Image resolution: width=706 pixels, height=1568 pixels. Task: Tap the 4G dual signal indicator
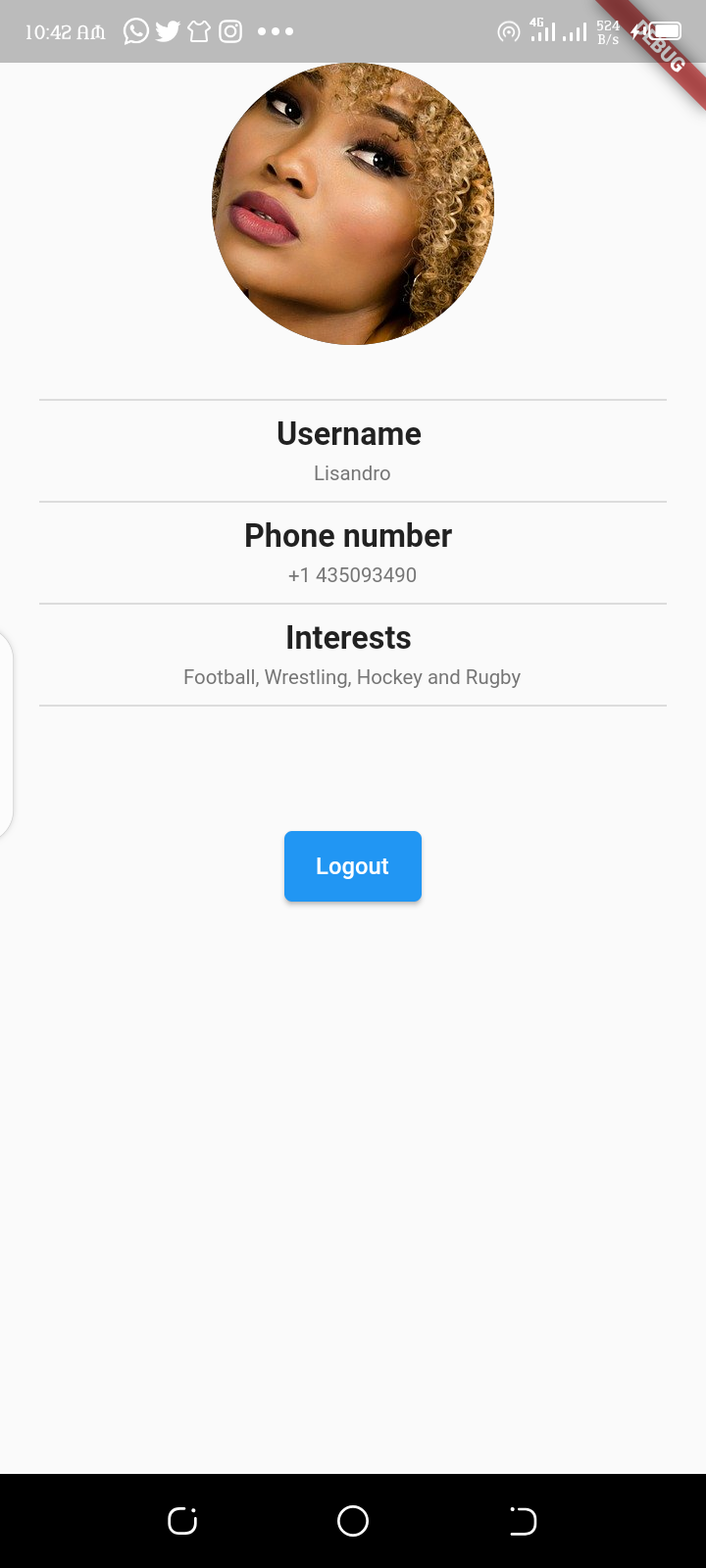[x=556, y=31]
